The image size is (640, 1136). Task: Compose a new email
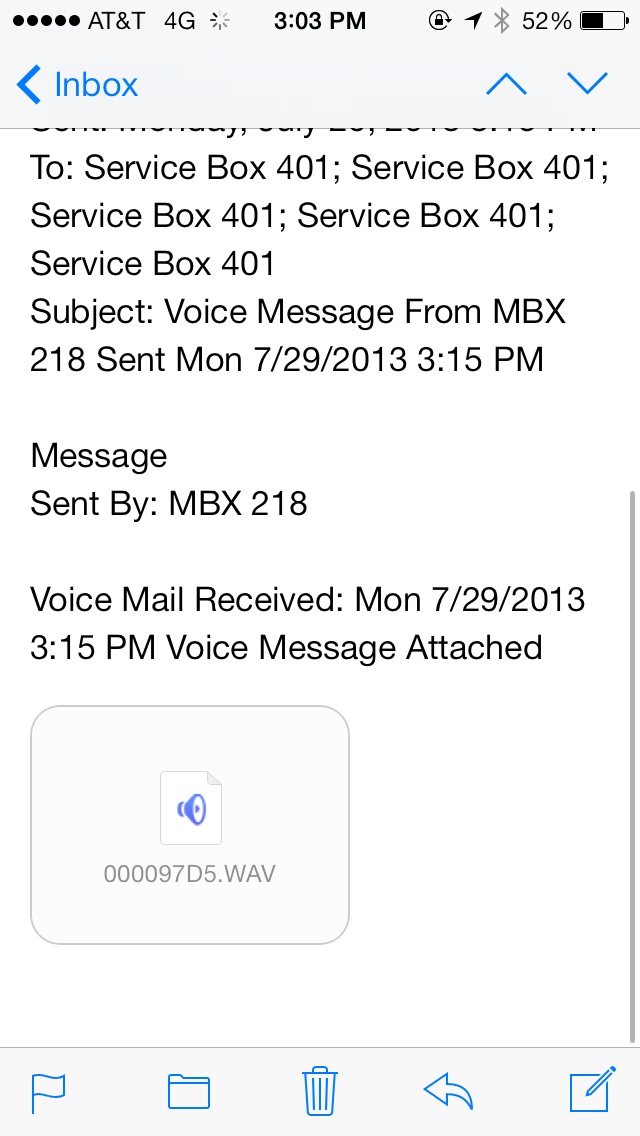[x=592, y=1089]
